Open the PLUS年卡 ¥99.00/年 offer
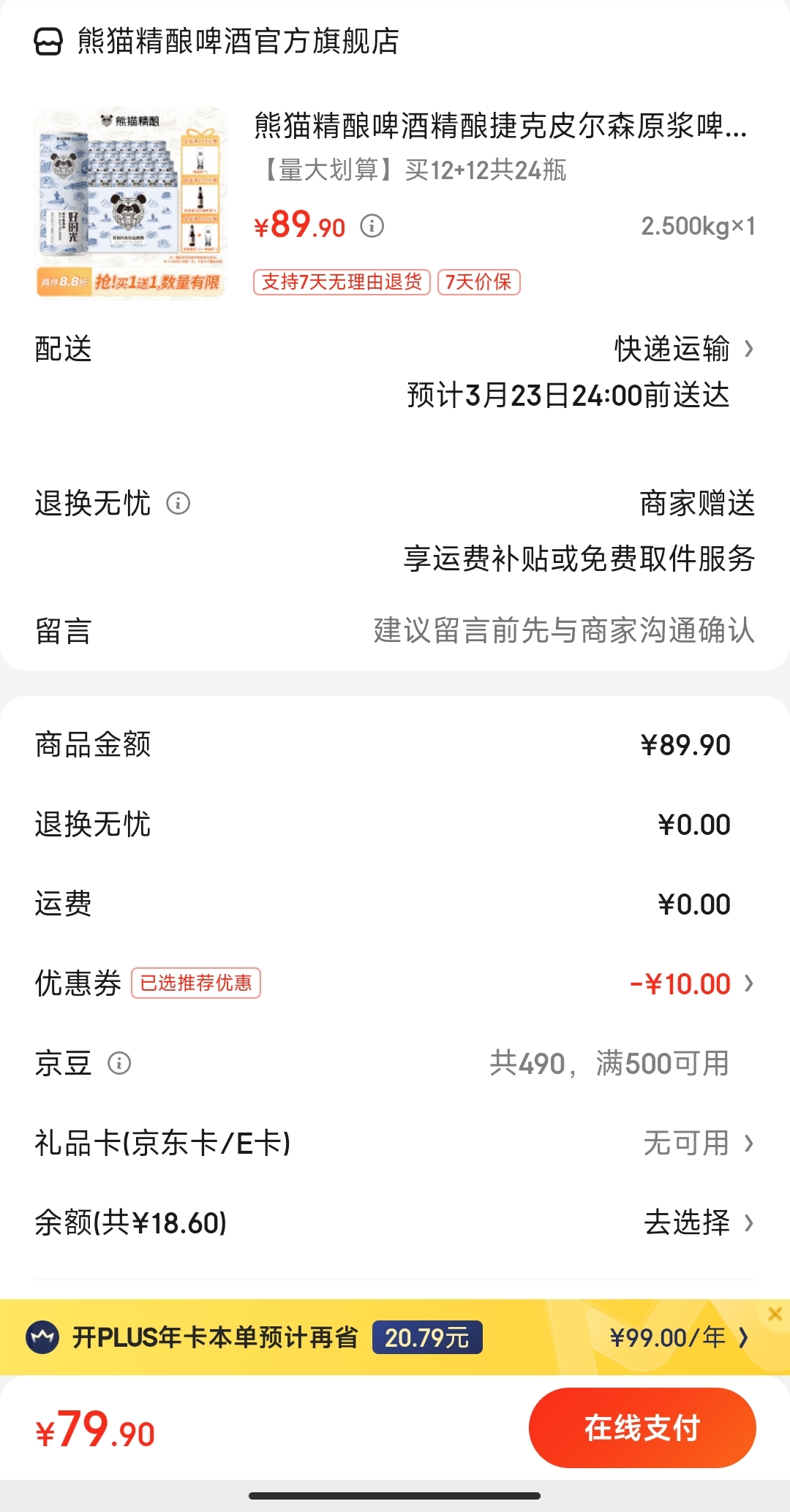The height and width of the screenshot is (1512, 790). click(680, 1337)
